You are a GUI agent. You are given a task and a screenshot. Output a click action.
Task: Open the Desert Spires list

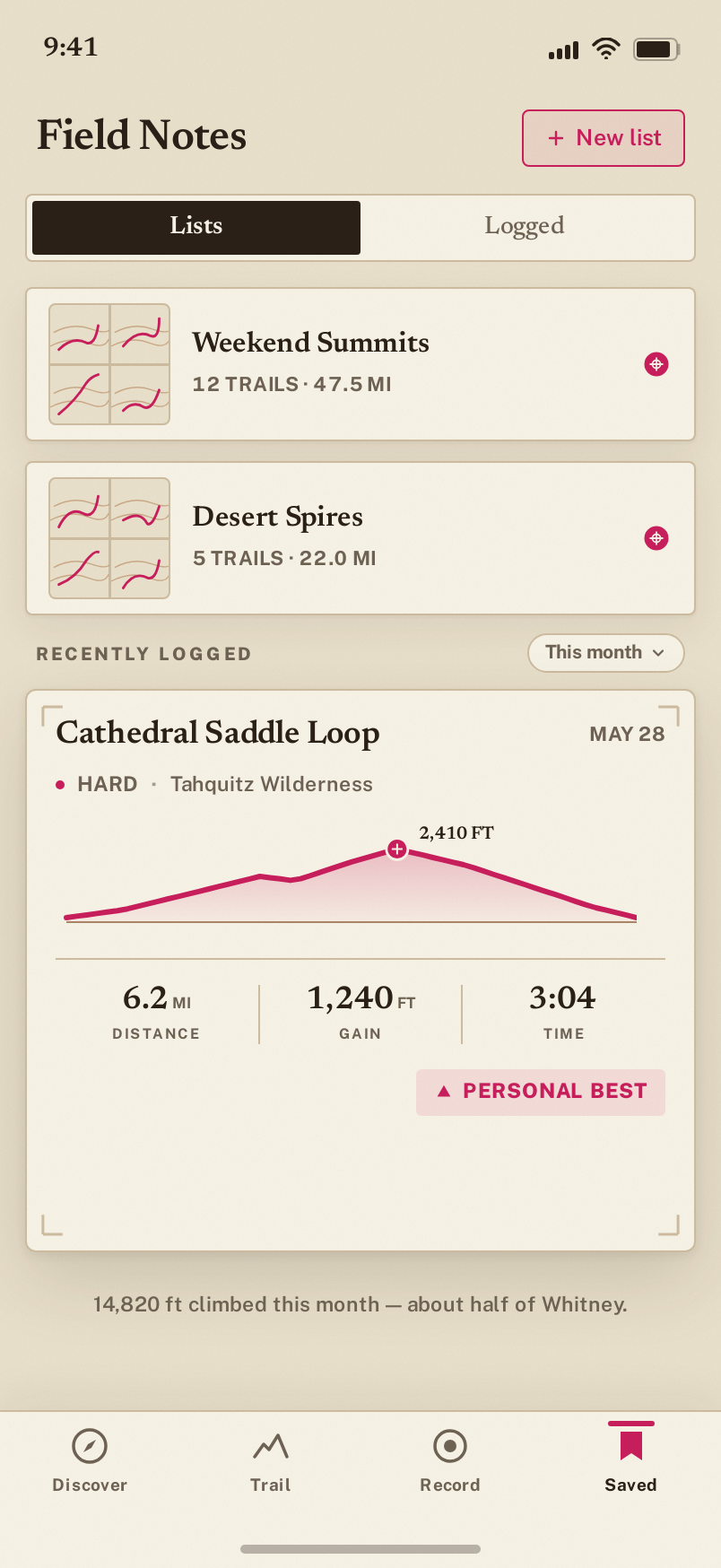[360, 538]
